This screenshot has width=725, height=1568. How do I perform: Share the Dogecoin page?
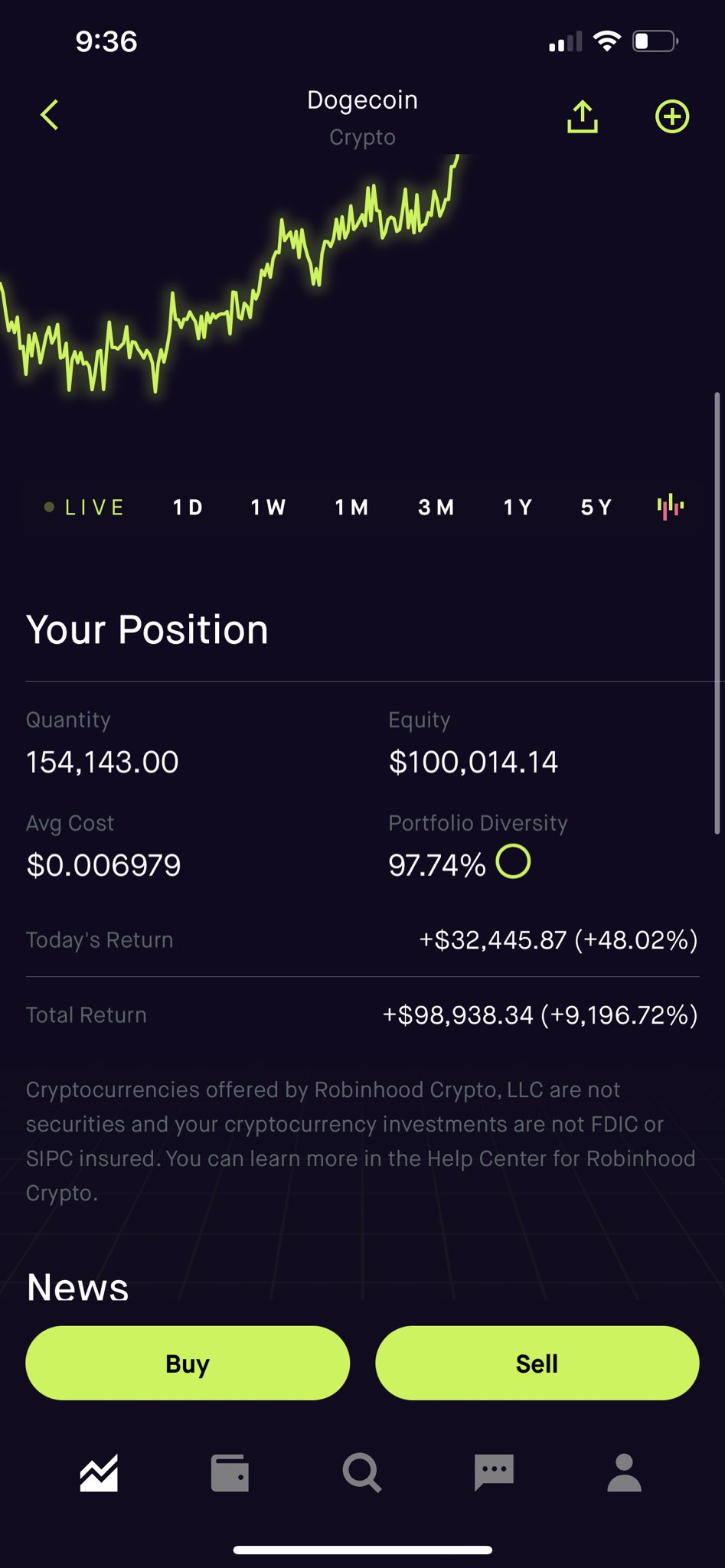click(x=582, y=116)
